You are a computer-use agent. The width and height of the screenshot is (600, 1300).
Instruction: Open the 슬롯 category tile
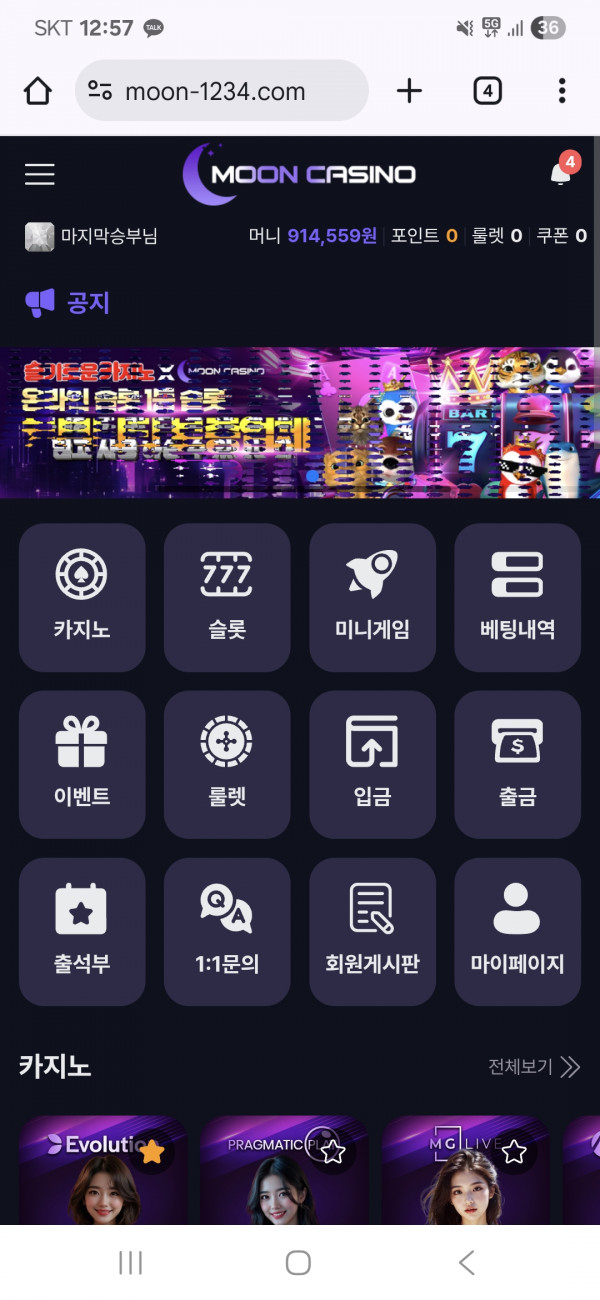(x=227, y=597)
